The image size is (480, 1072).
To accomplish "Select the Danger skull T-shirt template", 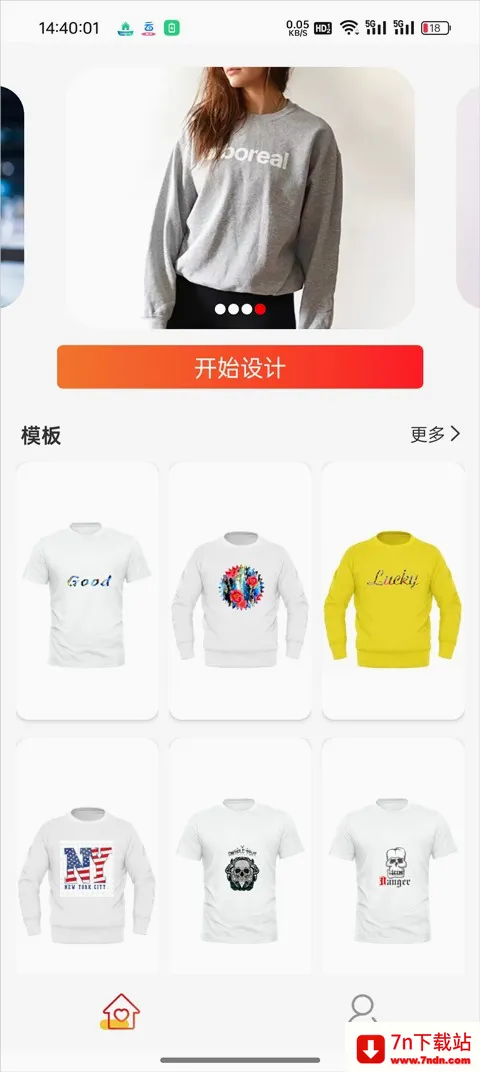I will point(393,856).
